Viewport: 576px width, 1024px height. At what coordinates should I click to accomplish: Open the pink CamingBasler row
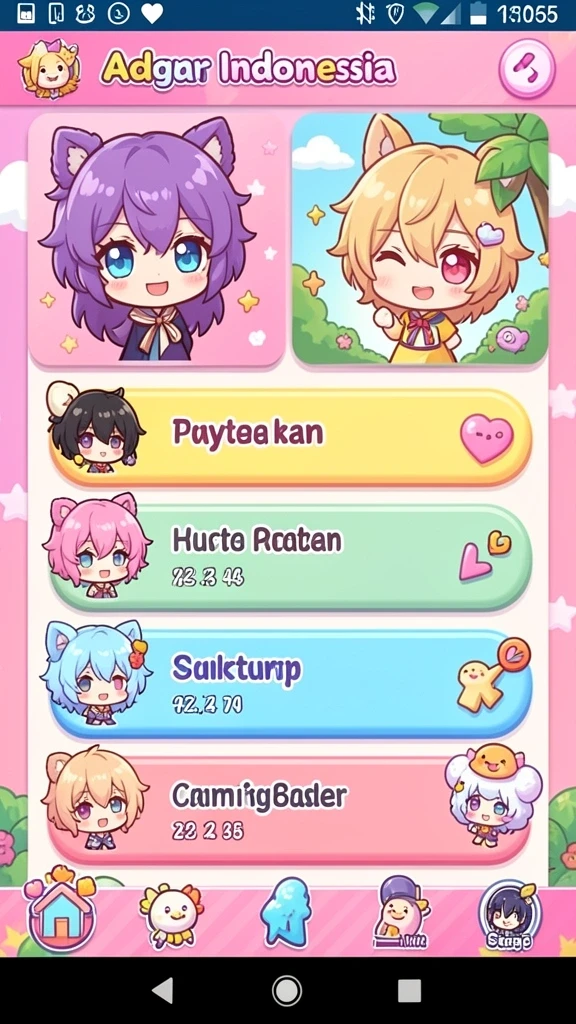point(290,810)
